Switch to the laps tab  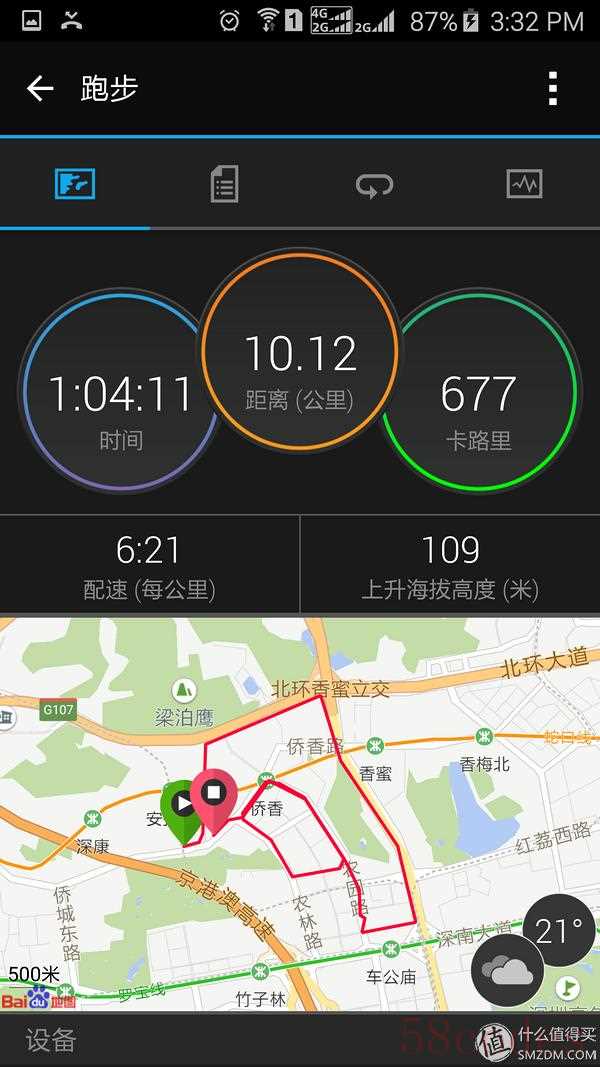point(374,185)
